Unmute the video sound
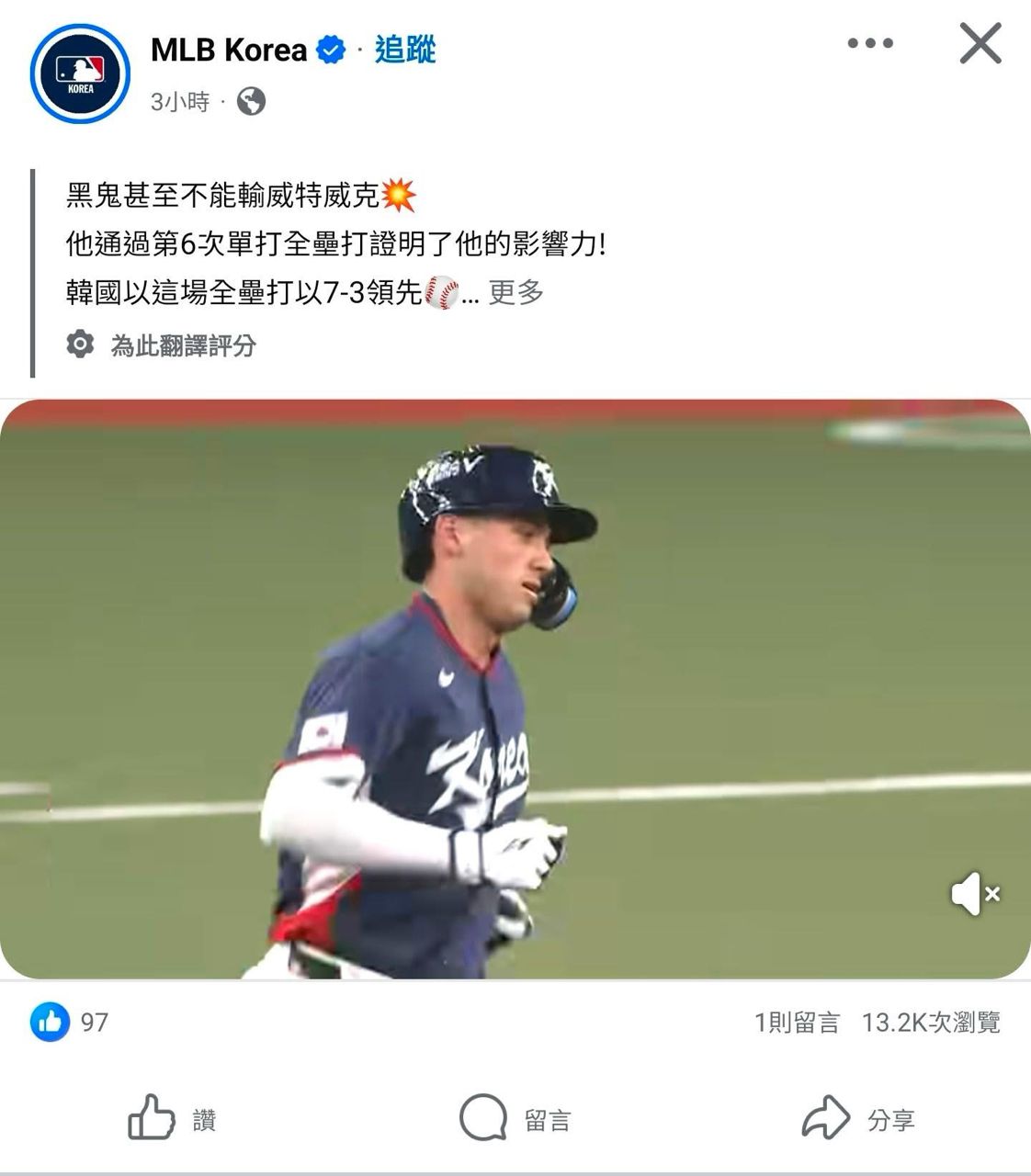Viewport: 1031px width, 1176px height. click(x=974, y=893)
